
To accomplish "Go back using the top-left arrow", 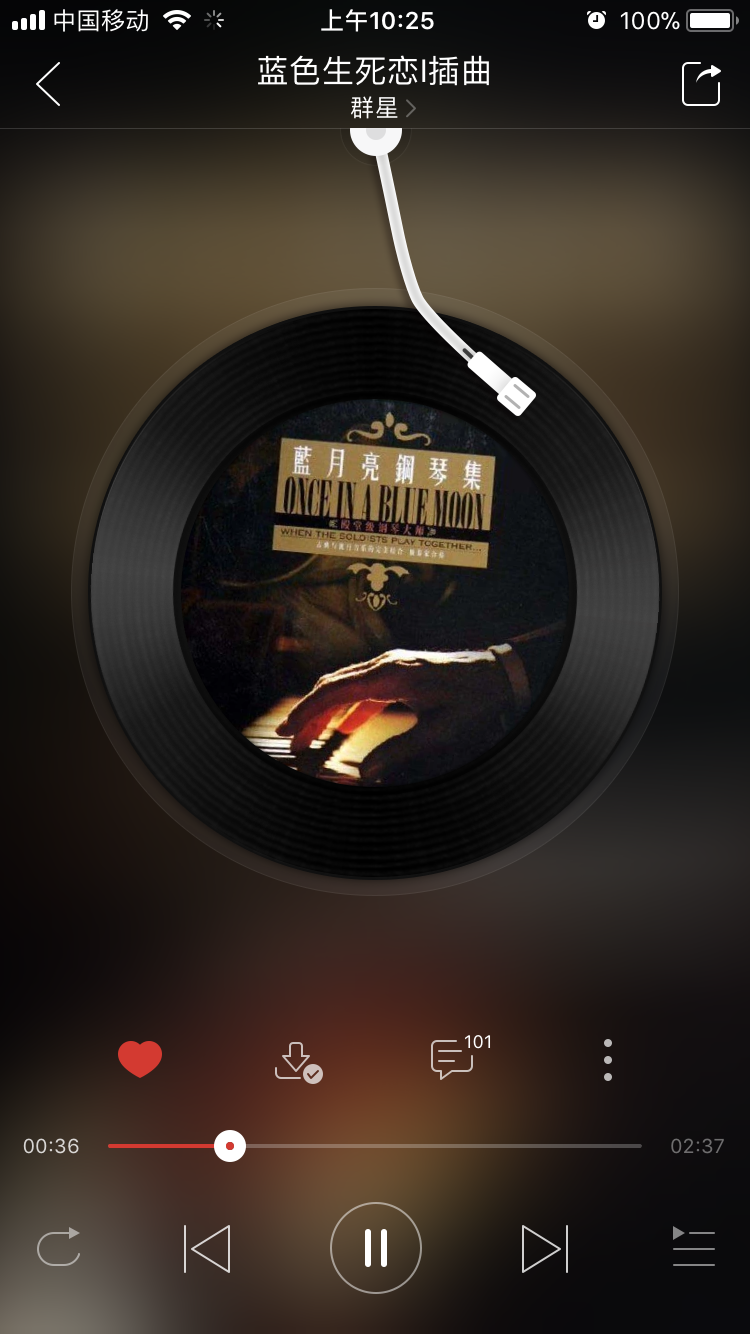I will (48, 84).
